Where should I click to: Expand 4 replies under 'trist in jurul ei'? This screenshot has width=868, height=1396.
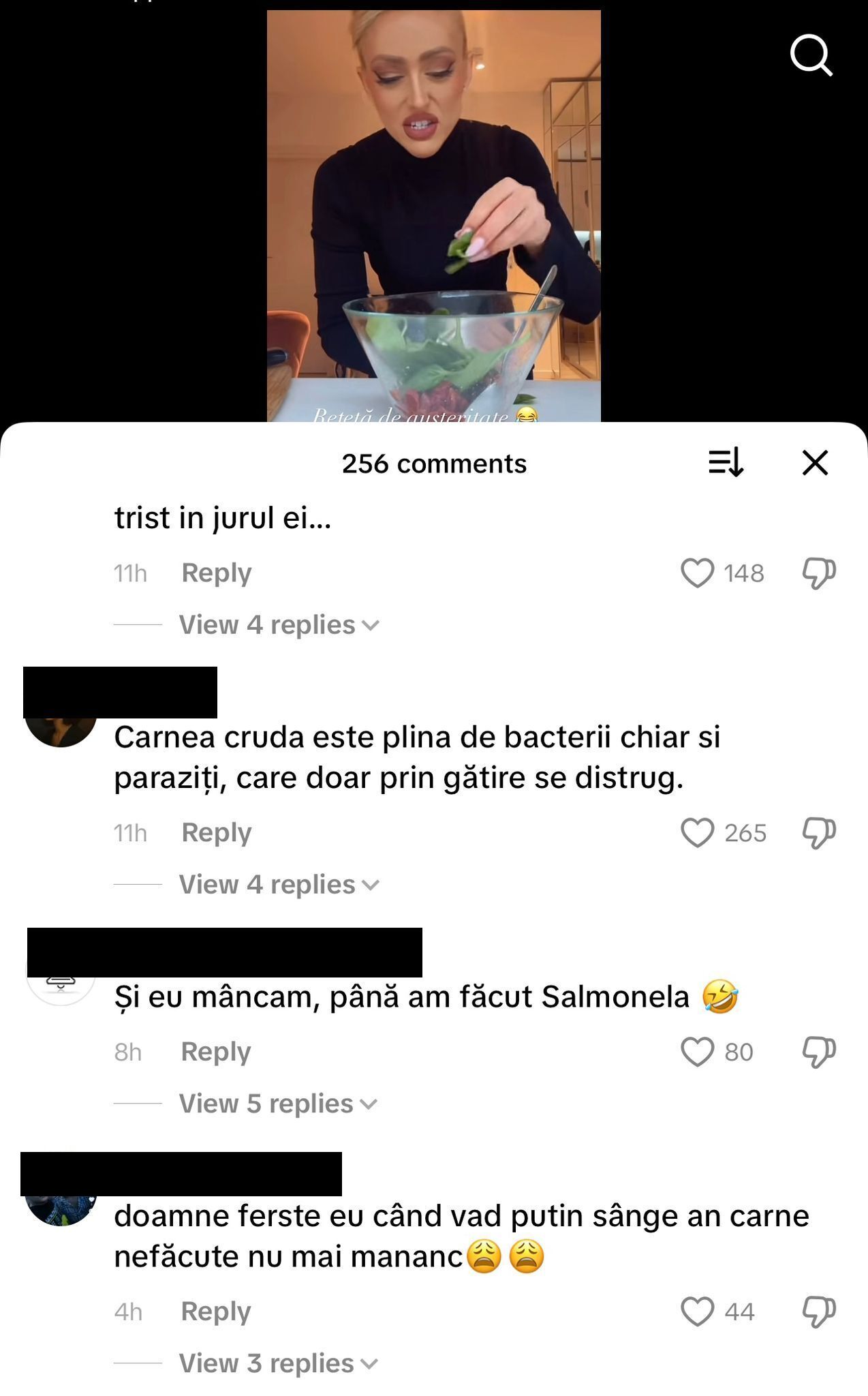click(x=278, y=625)
